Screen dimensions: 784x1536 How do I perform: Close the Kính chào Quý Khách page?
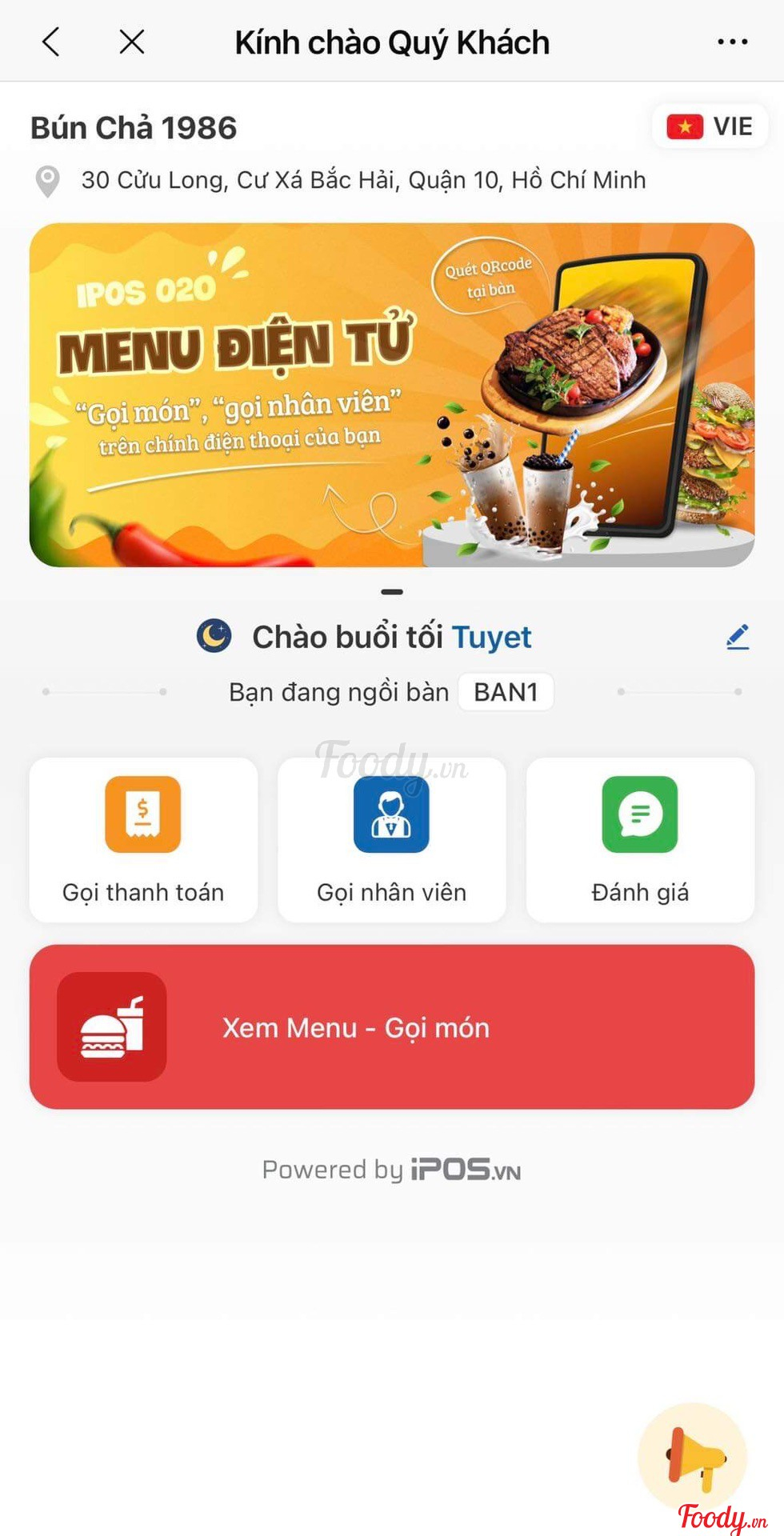pyautogui.click(x=132, y=42)
